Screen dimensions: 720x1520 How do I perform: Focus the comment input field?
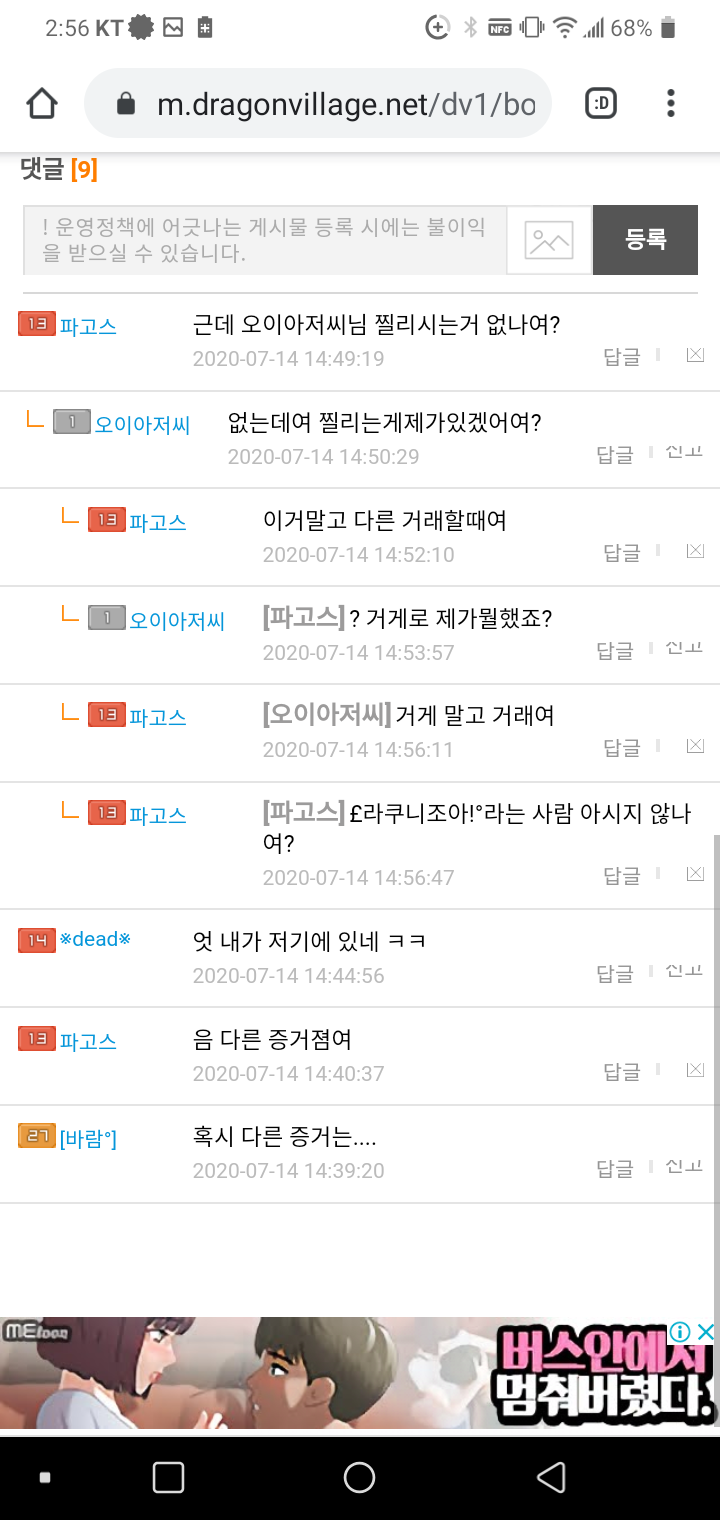tap(265, 240)
